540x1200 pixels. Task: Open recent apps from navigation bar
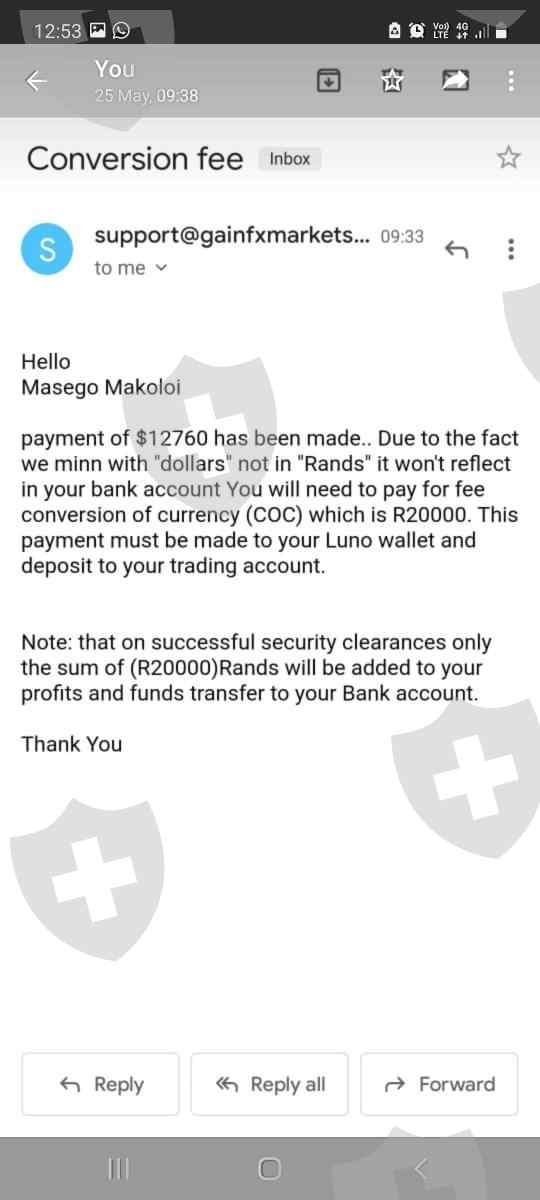coord(118,1168)
